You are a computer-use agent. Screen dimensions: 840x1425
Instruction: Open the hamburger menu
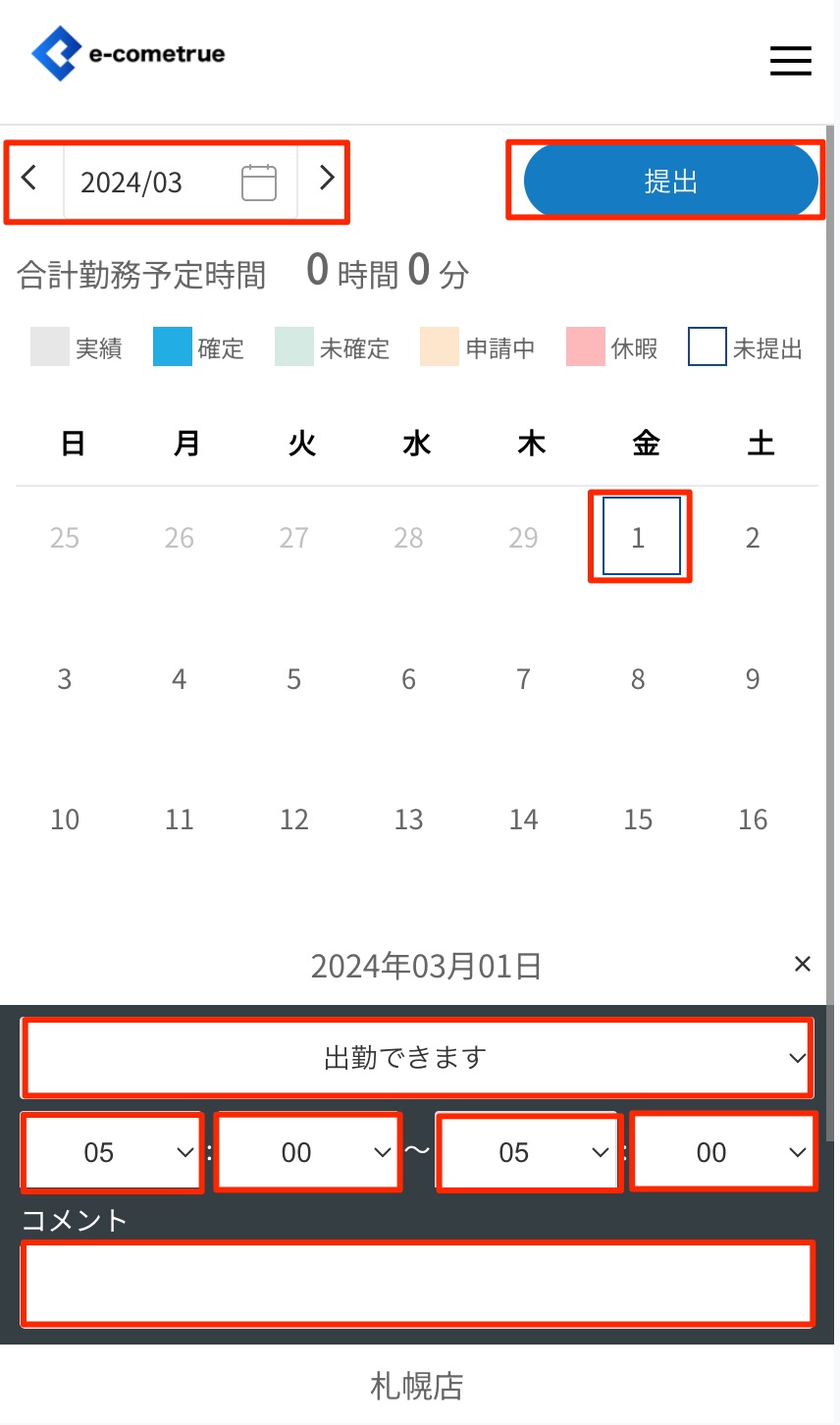pos(790,61)
